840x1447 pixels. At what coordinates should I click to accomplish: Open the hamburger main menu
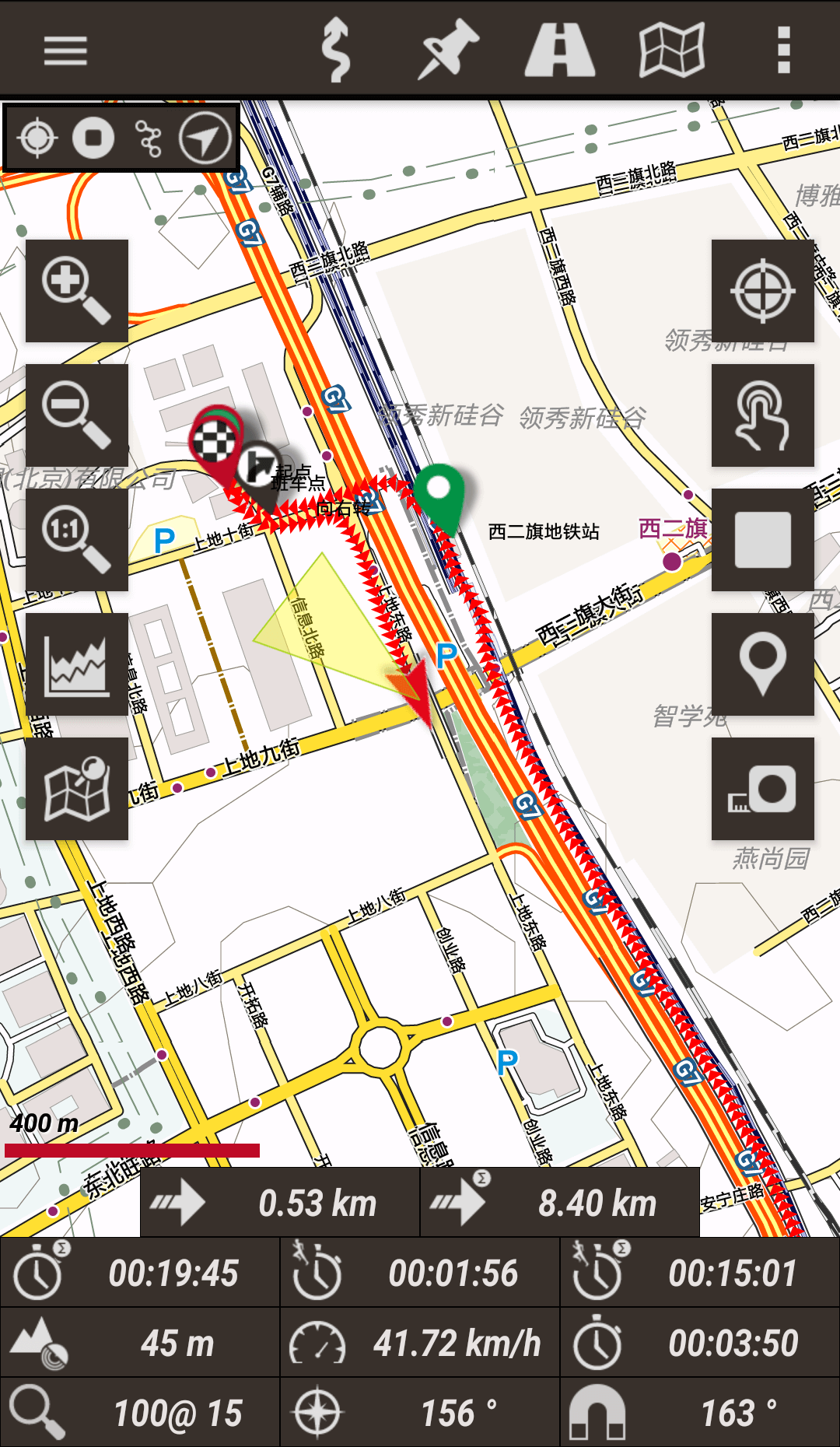tap(65, 51)
